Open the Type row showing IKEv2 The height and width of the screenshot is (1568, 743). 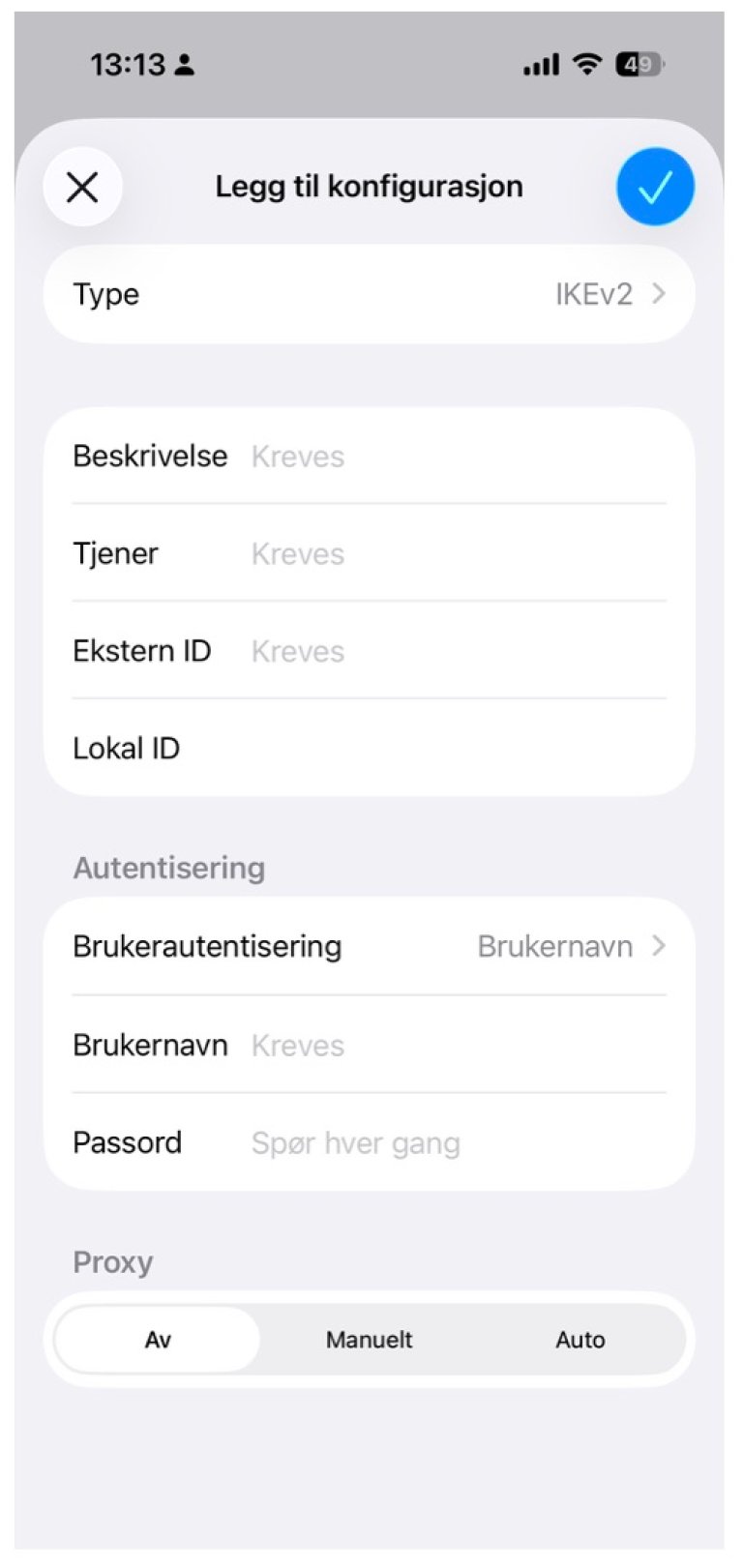coord(370,294)
